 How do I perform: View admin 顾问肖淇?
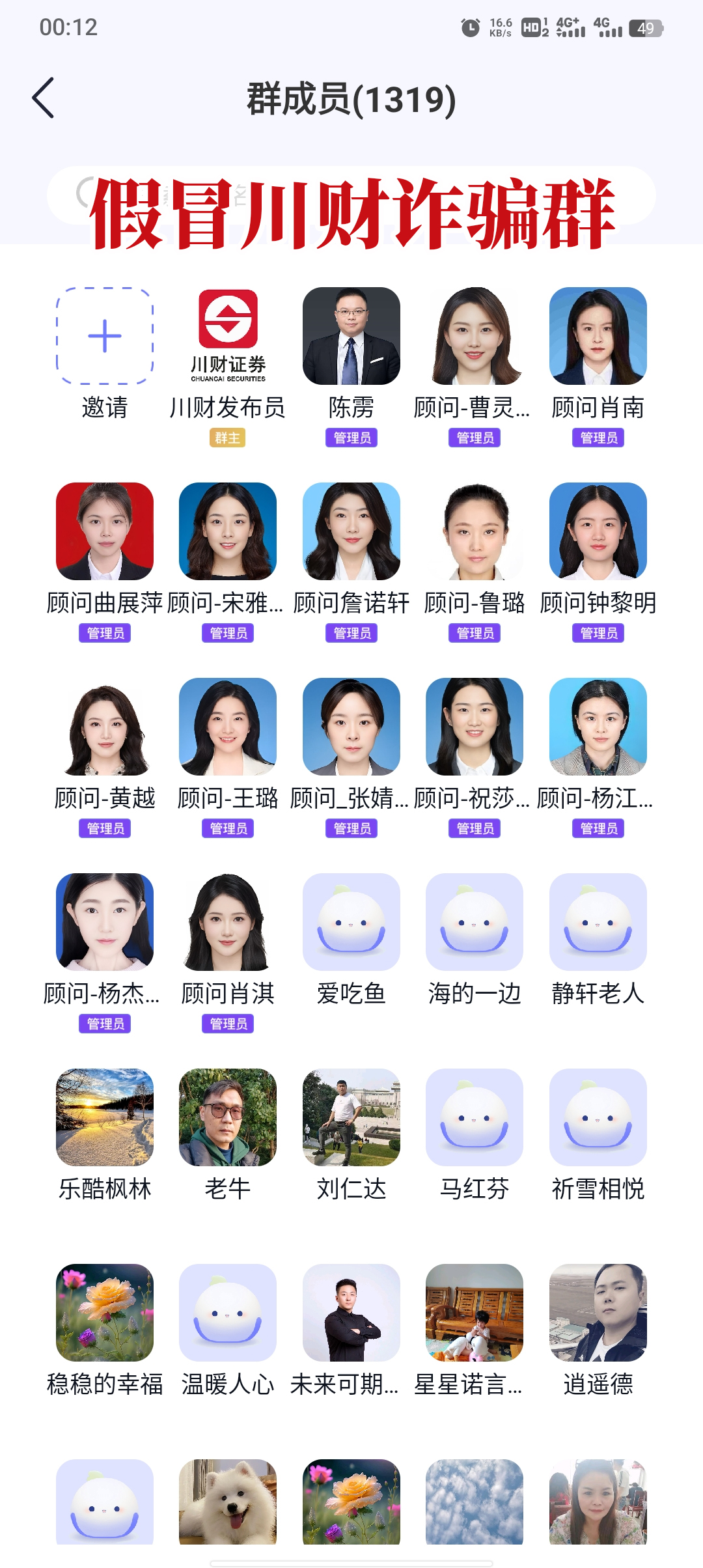[x=228, y=922]
